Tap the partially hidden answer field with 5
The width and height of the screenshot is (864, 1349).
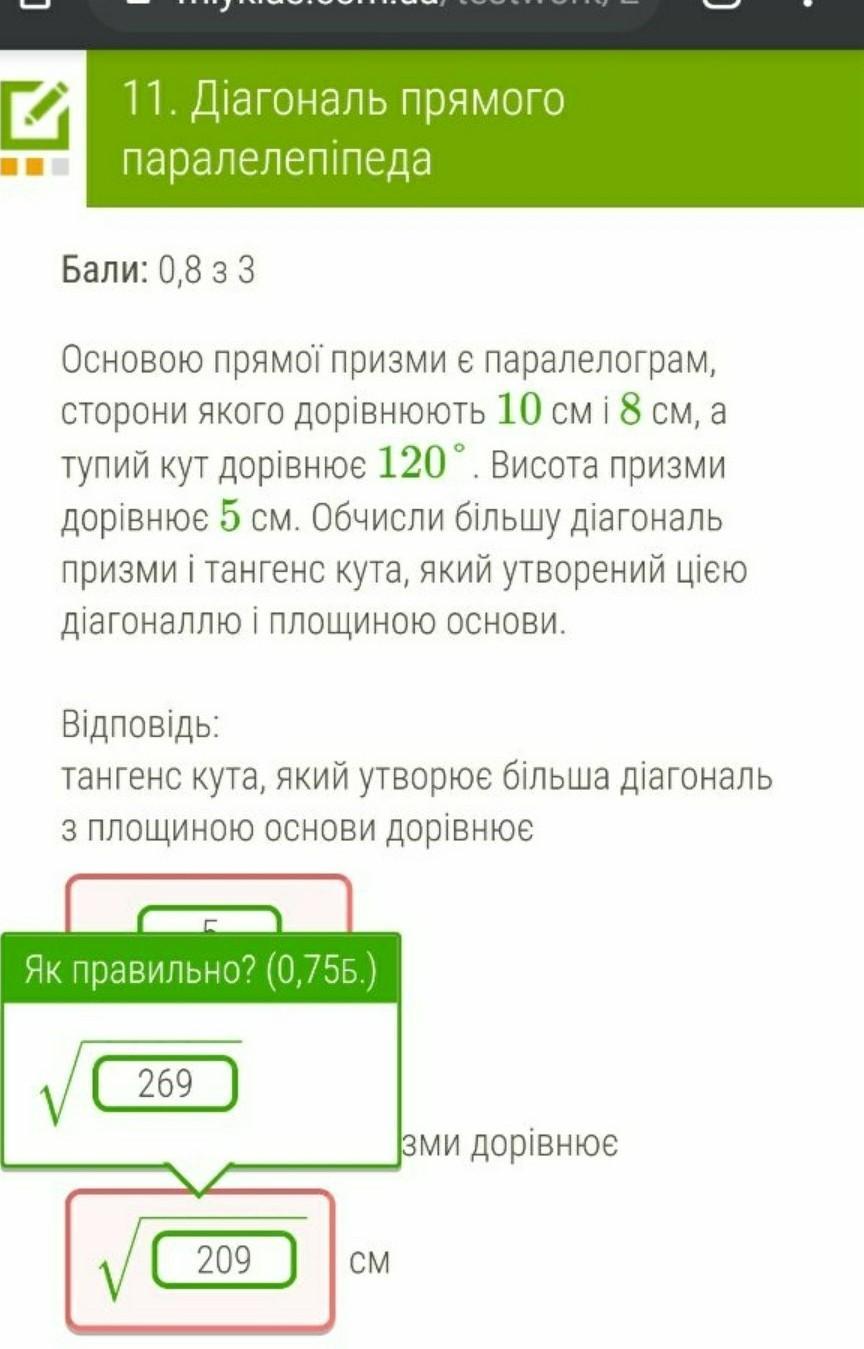point(210,920)
